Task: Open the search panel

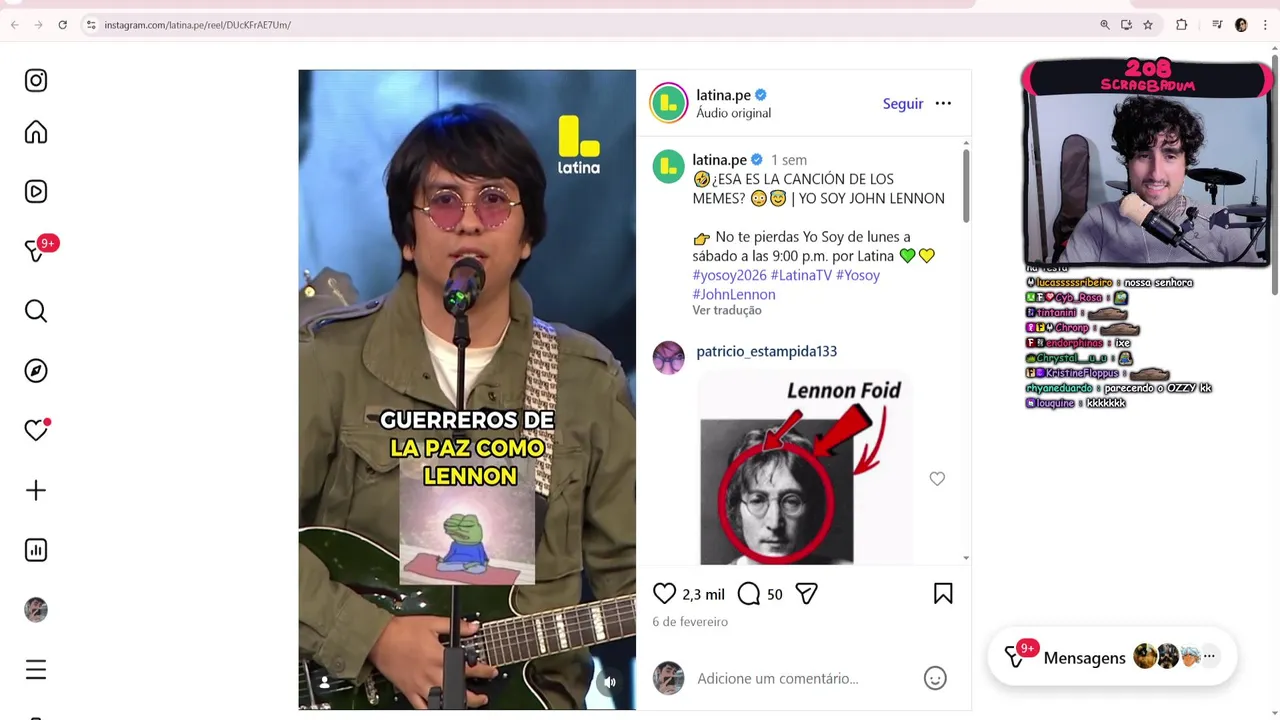Action: point(36,312)
